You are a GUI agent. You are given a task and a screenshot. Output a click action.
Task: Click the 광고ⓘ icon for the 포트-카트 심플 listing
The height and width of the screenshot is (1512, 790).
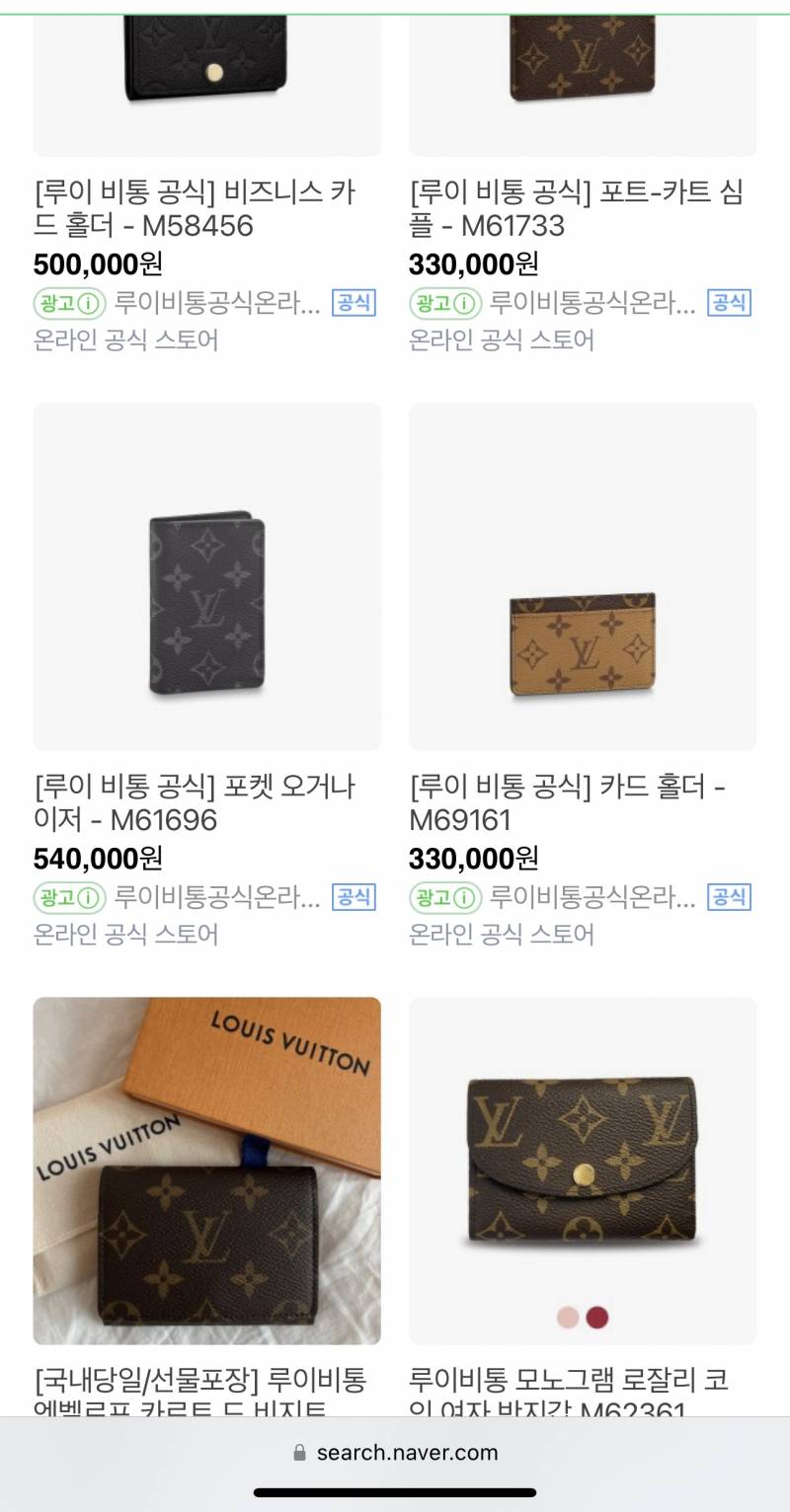click(444, 303)
